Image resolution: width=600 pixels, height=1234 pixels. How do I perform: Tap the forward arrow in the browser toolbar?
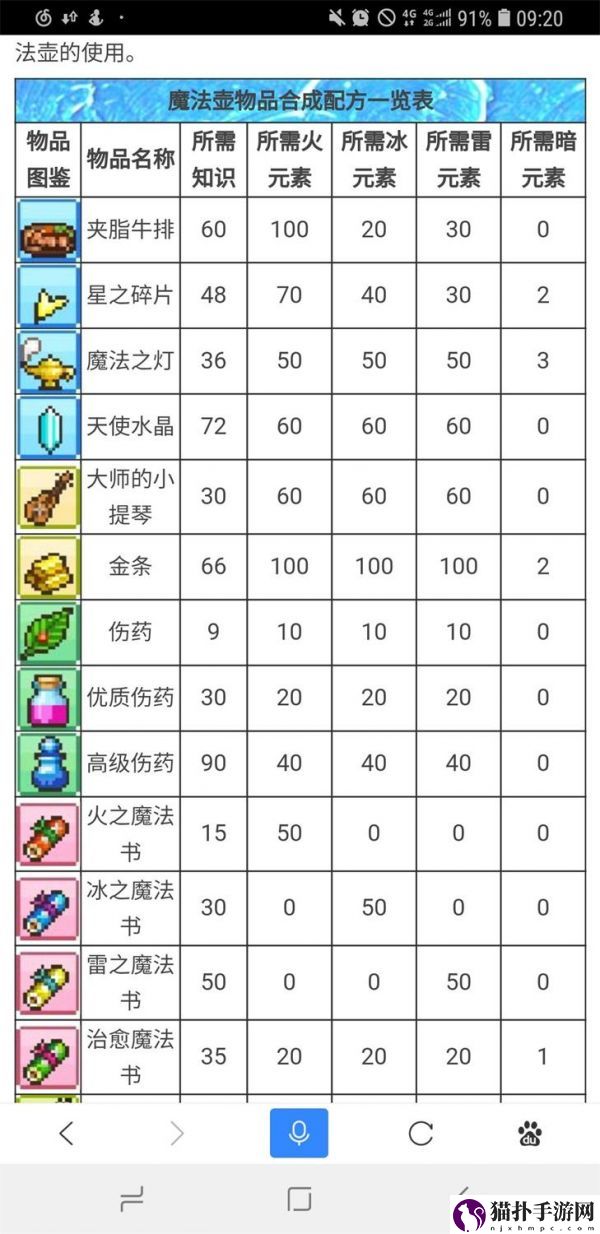tap(177, 1133)
